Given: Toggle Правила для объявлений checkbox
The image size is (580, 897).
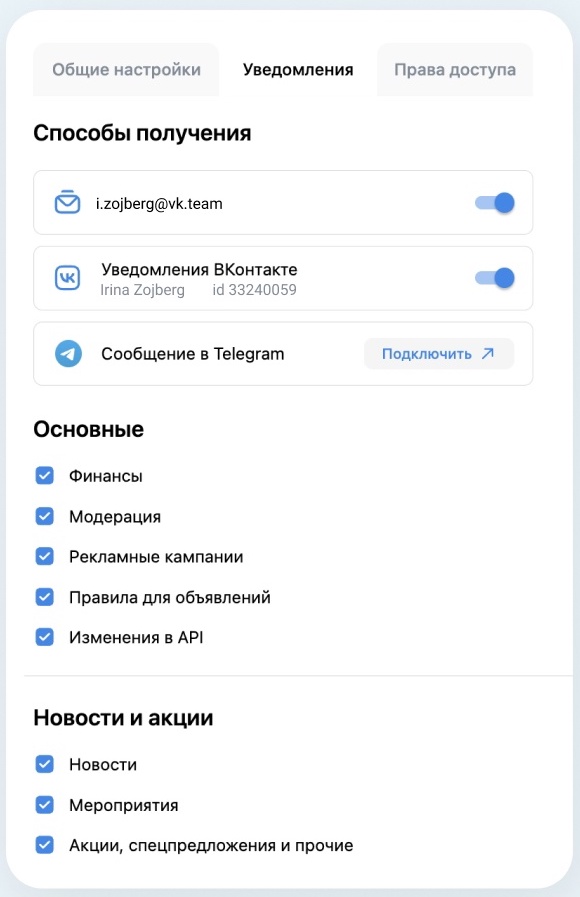Looking at the screenshot, I should (45, 597).
